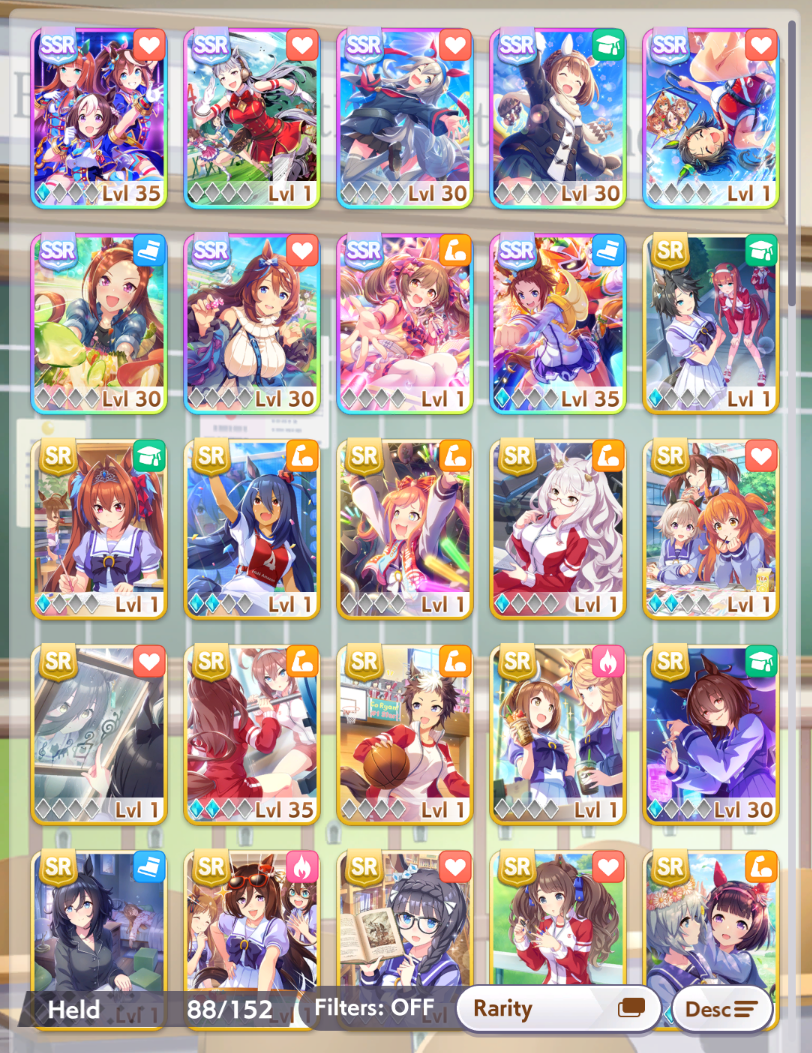Open the Rarity sort selector
The width and height of the screenshot is (812, 1053).
click(559, 1008)
